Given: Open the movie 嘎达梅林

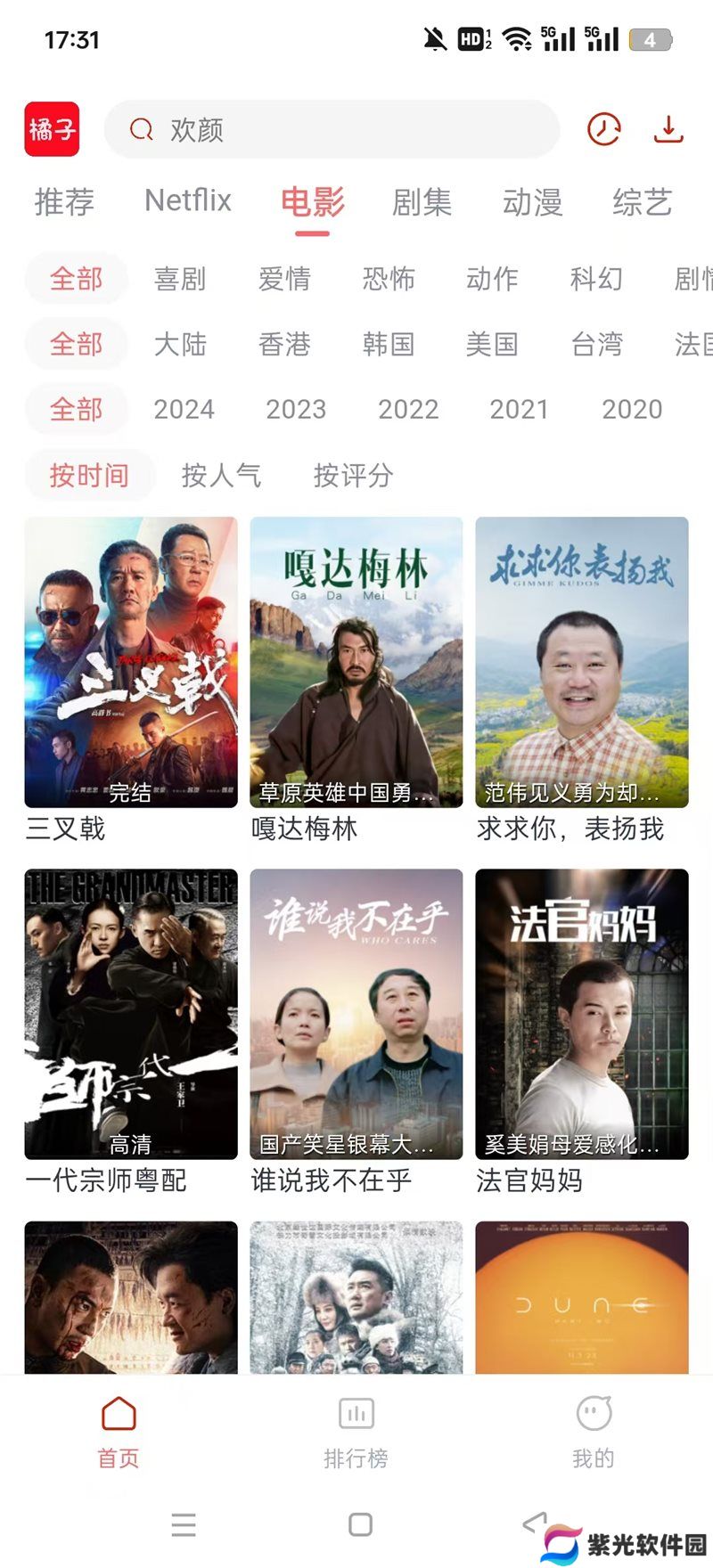Looking at the screenshot, I should [356, 663].
